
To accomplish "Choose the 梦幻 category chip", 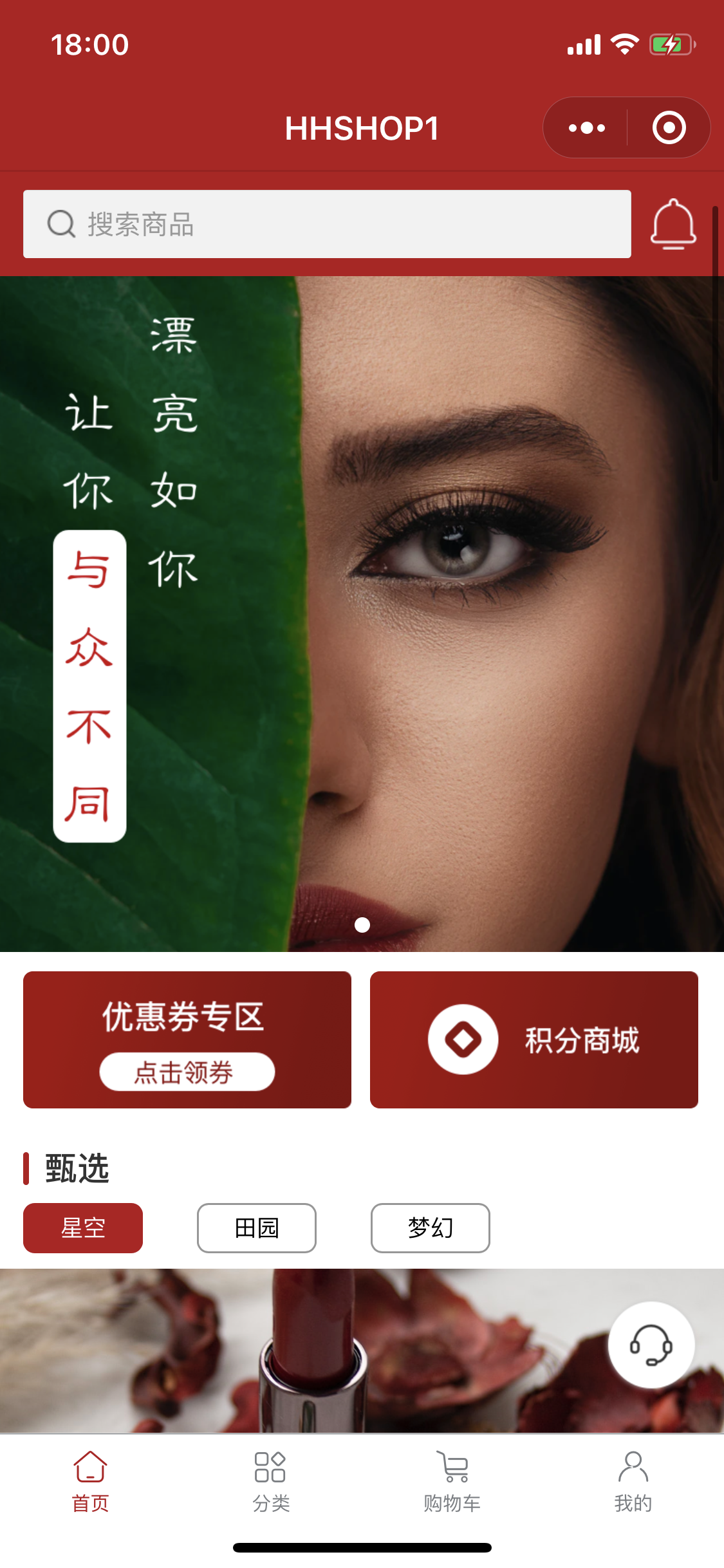I will (x=430, y=1228).
